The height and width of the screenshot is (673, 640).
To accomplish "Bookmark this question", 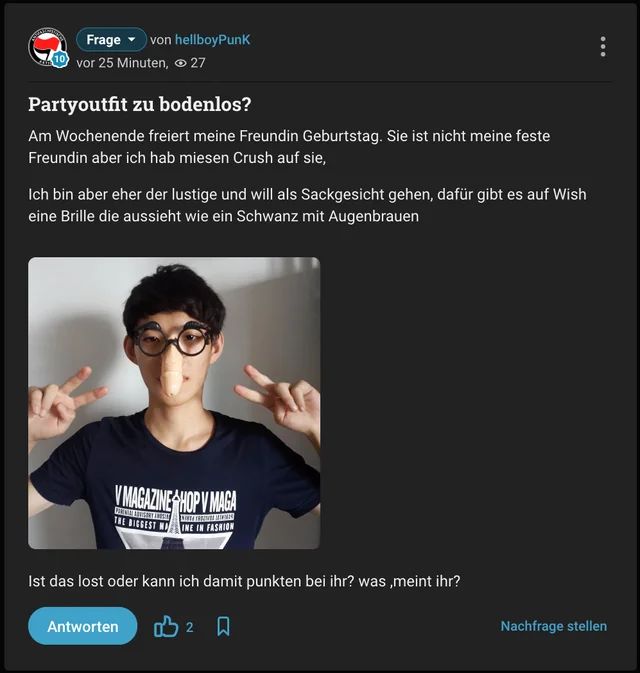I will 223,627.
